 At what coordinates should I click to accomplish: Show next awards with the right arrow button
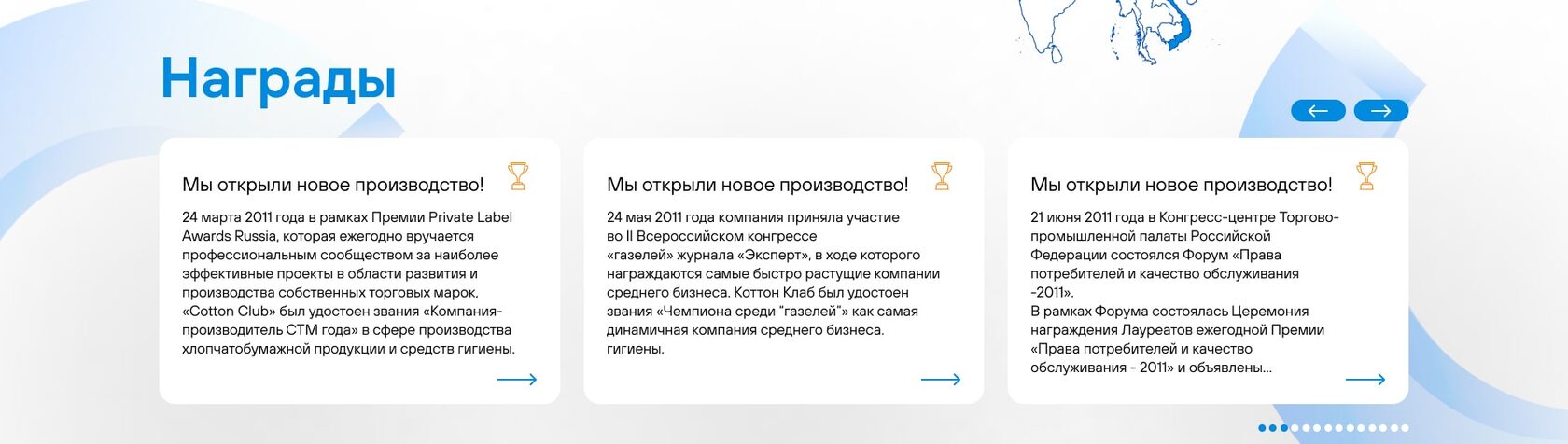coord(1380,111)
